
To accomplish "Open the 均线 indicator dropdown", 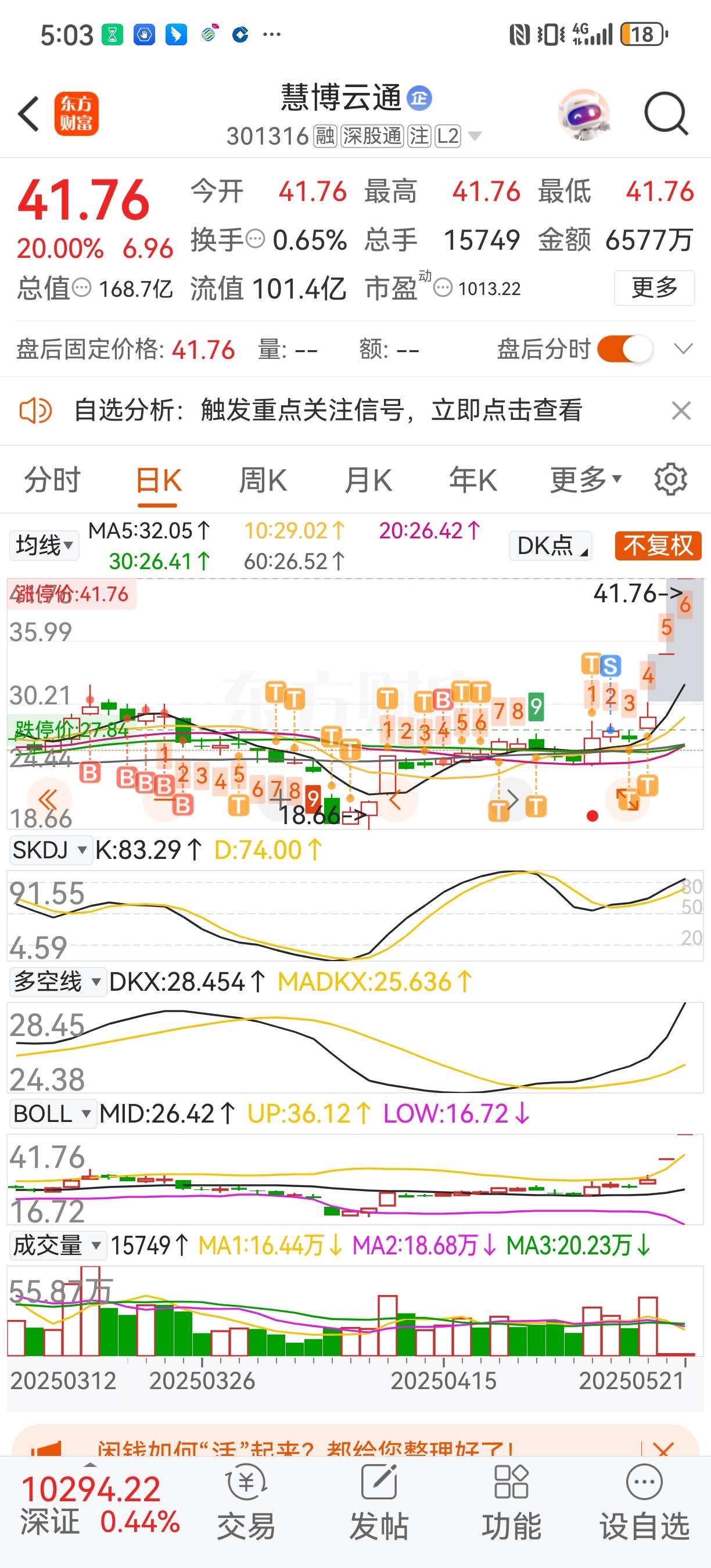I will 44,545.
